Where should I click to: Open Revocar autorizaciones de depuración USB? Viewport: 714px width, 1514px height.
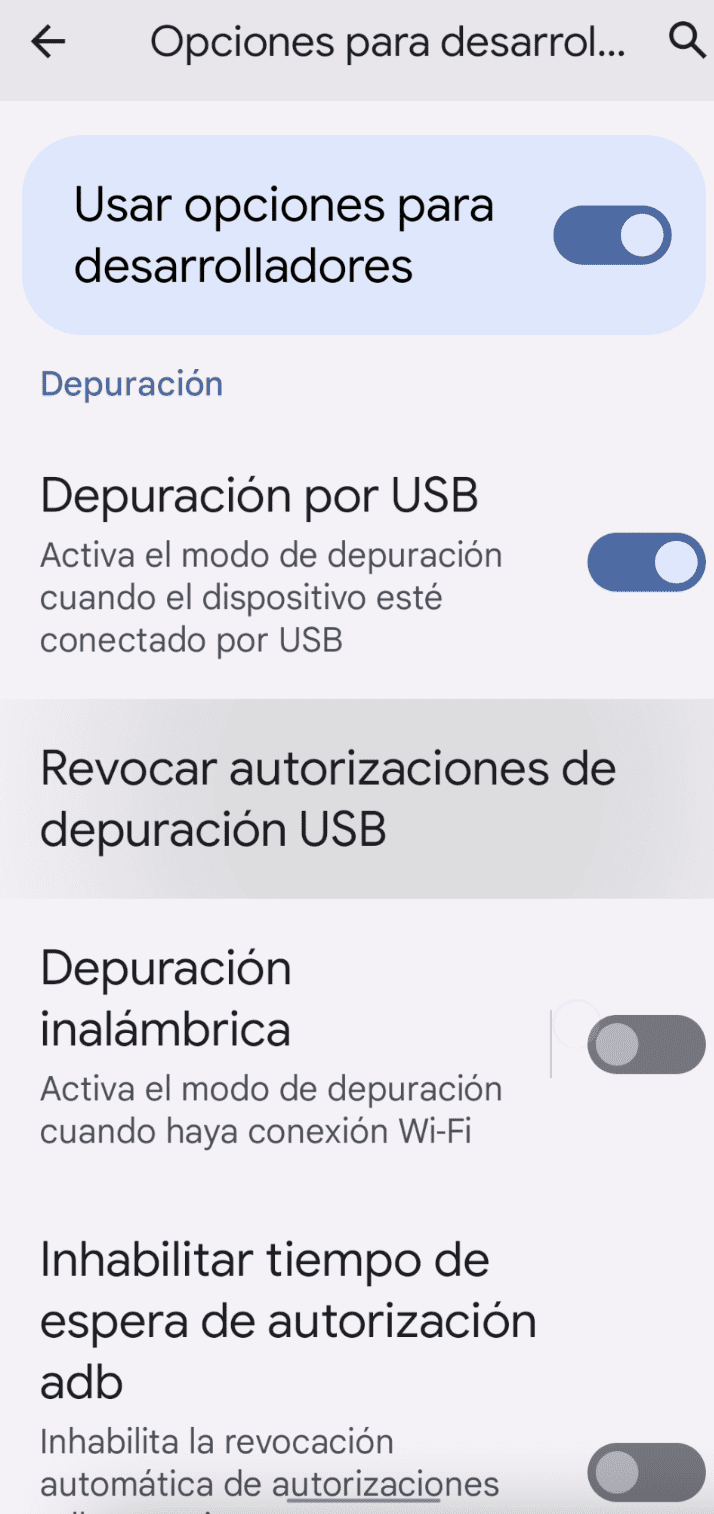coord(357,798)
